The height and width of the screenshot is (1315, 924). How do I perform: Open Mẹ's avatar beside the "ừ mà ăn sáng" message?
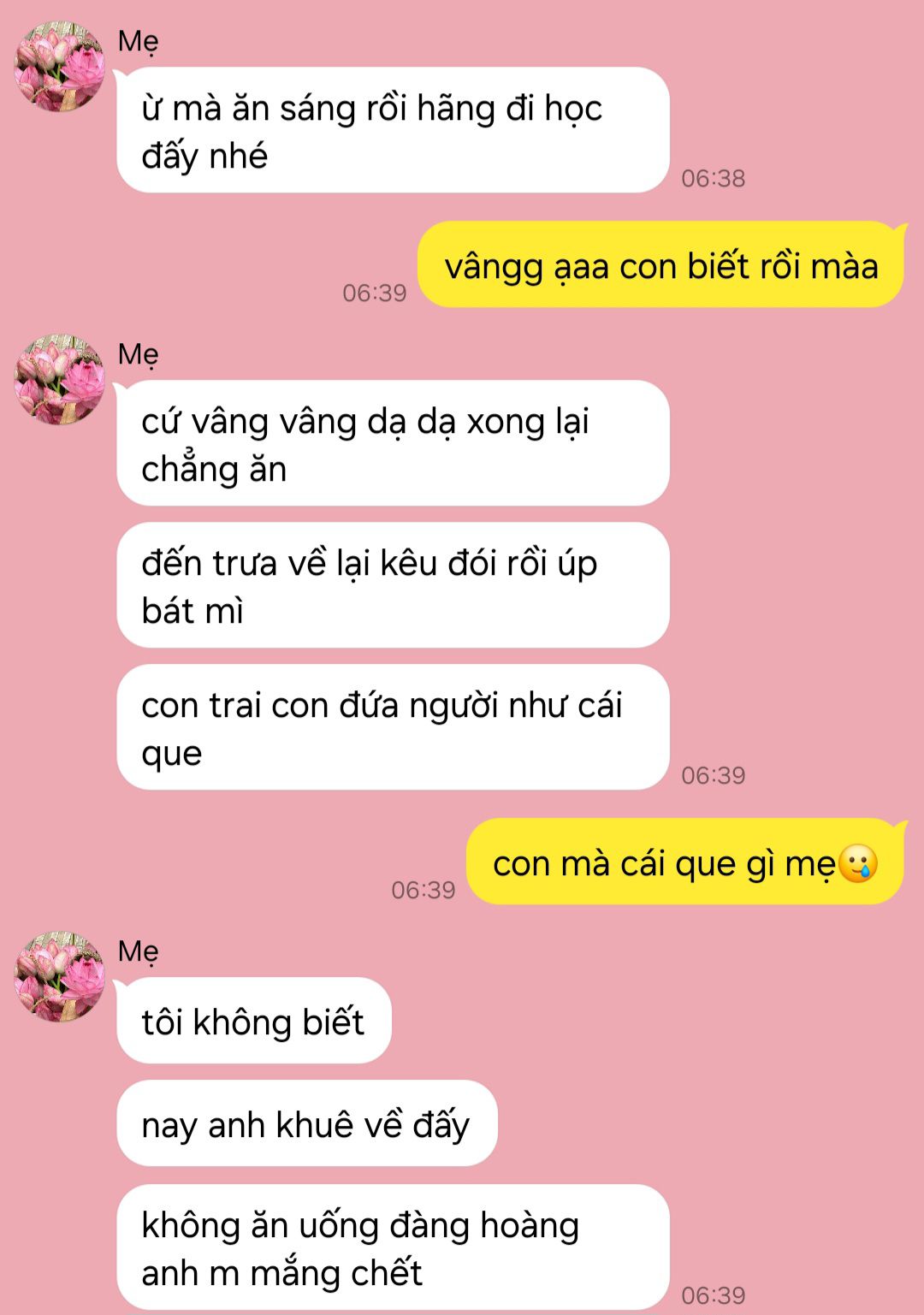point(60,67)
